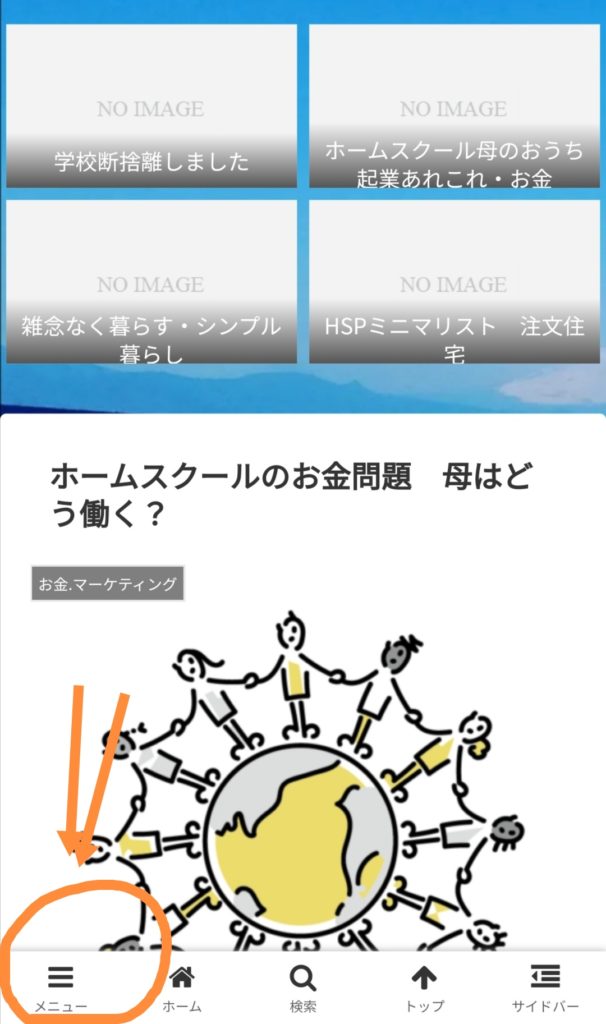Select the お金.マーケティング category tag
Screen dimensions: 606x1024
coord(108,584)
